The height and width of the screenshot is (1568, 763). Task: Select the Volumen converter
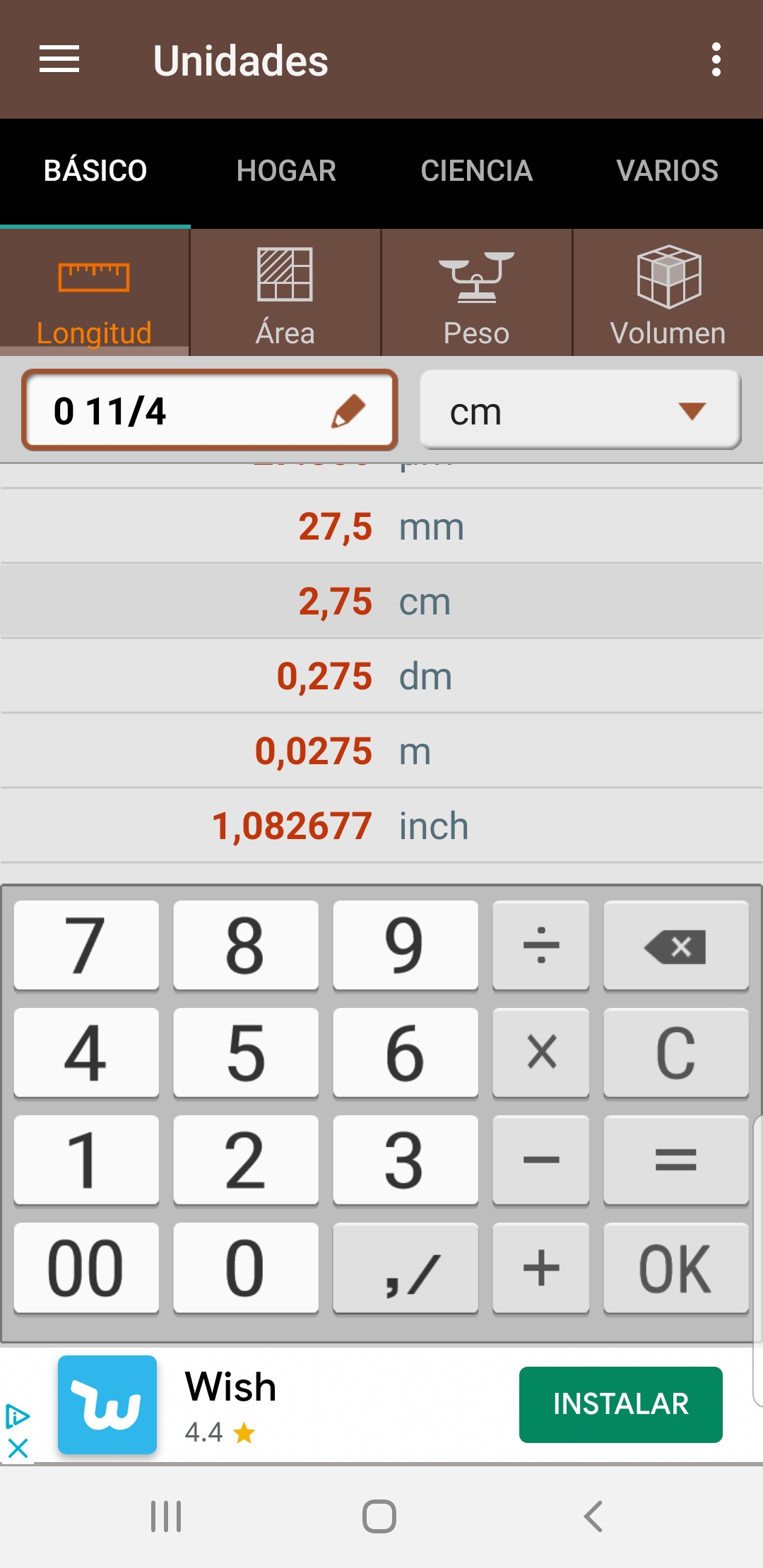coord(668,293)
